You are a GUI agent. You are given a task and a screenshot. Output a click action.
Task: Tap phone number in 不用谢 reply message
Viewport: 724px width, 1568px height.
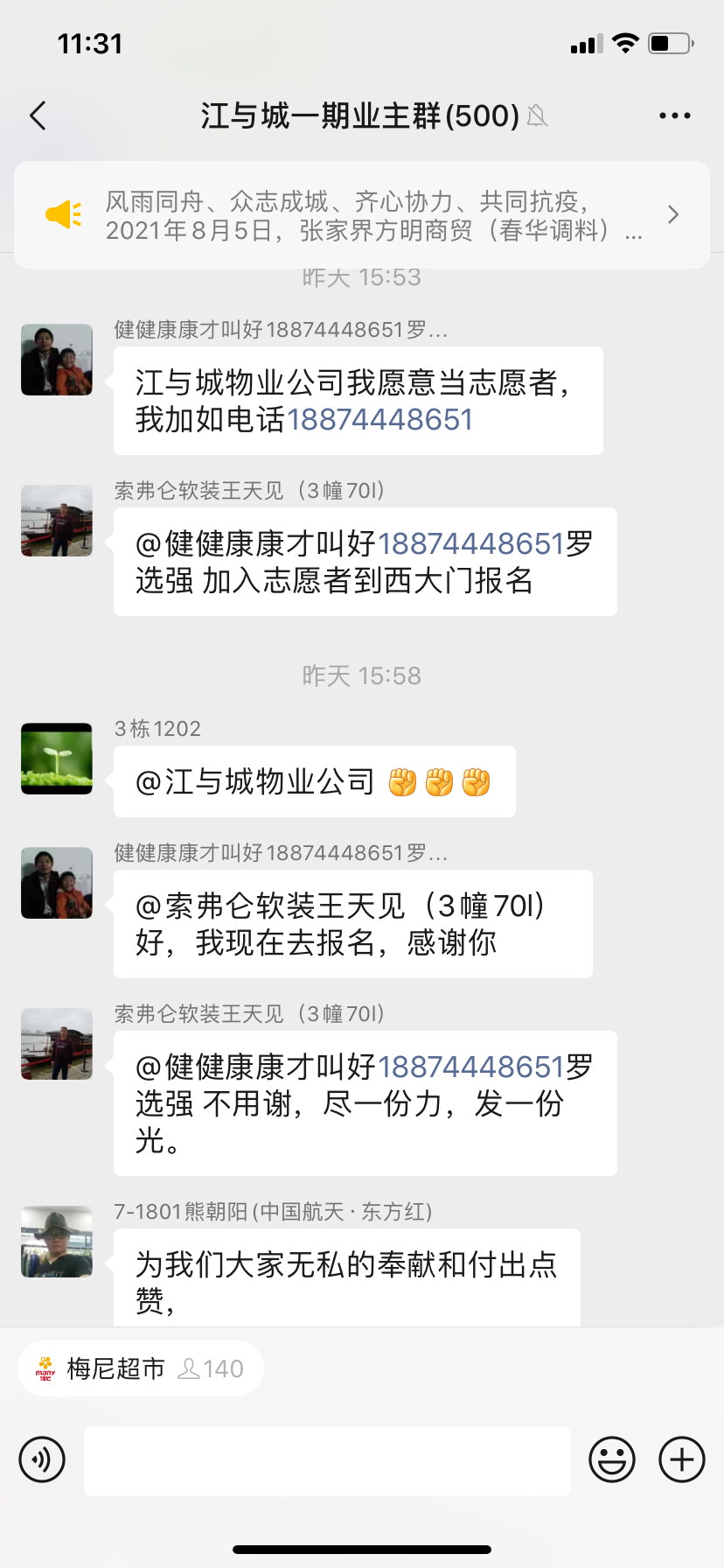click(470, 1067)
